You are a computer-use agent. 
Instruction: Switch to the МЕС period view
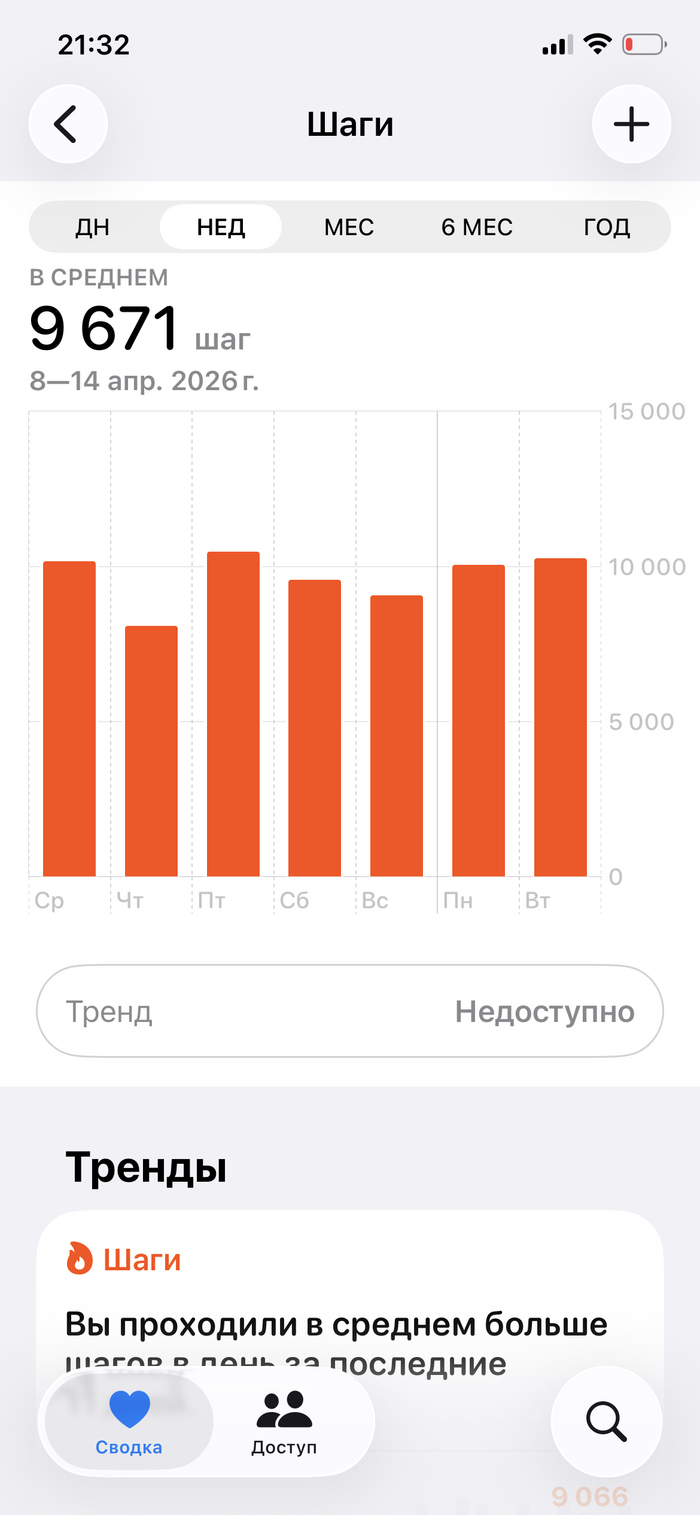349,227
